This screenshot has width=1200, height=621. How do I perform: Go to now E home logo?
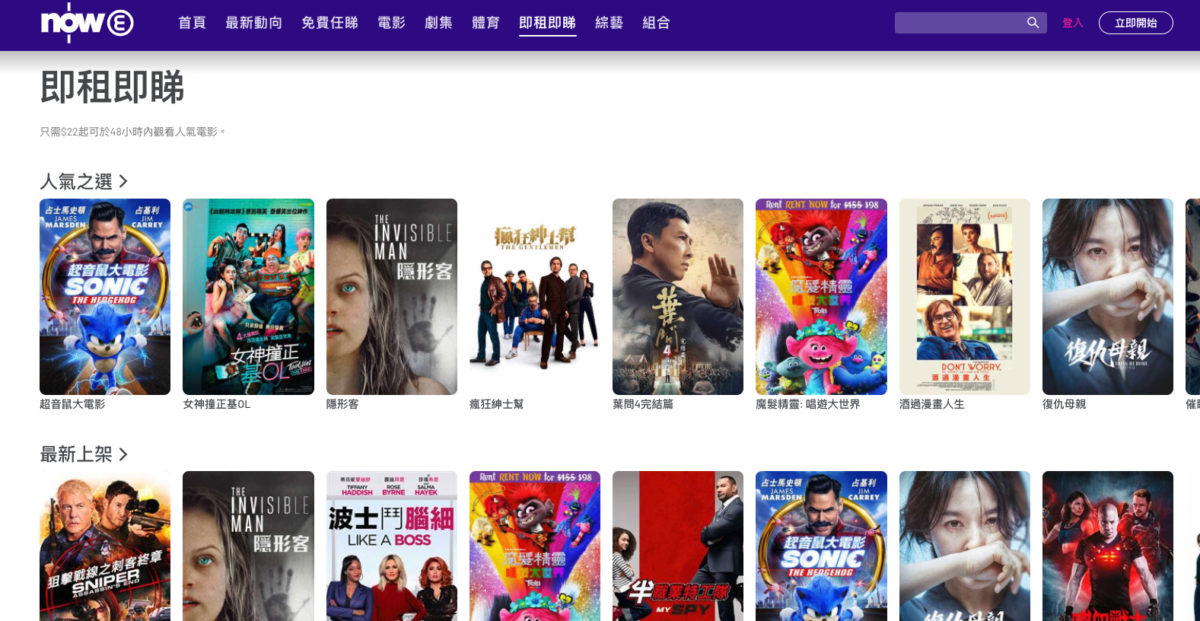coord(87,22)
